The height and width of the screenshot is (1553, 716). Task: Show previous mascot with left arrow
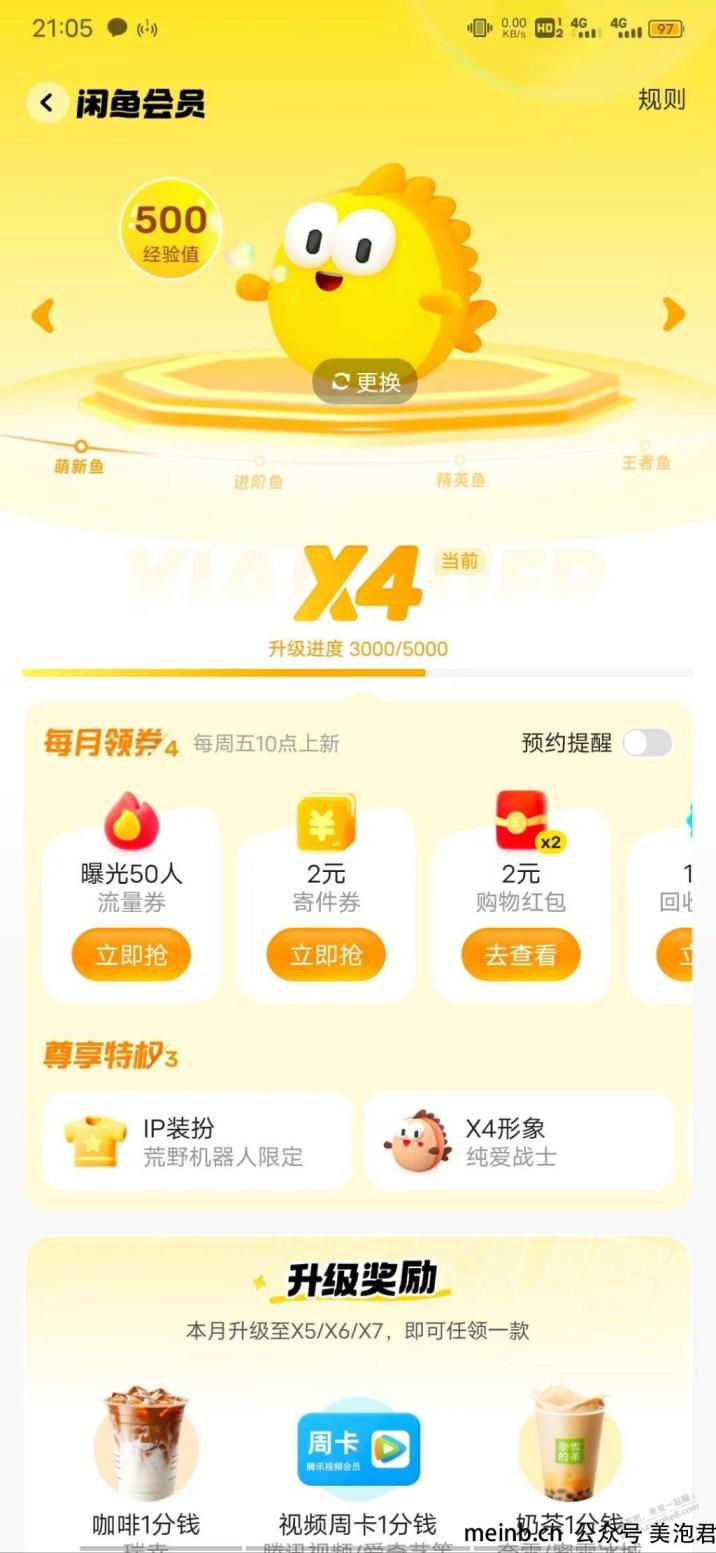pos(42,315)
